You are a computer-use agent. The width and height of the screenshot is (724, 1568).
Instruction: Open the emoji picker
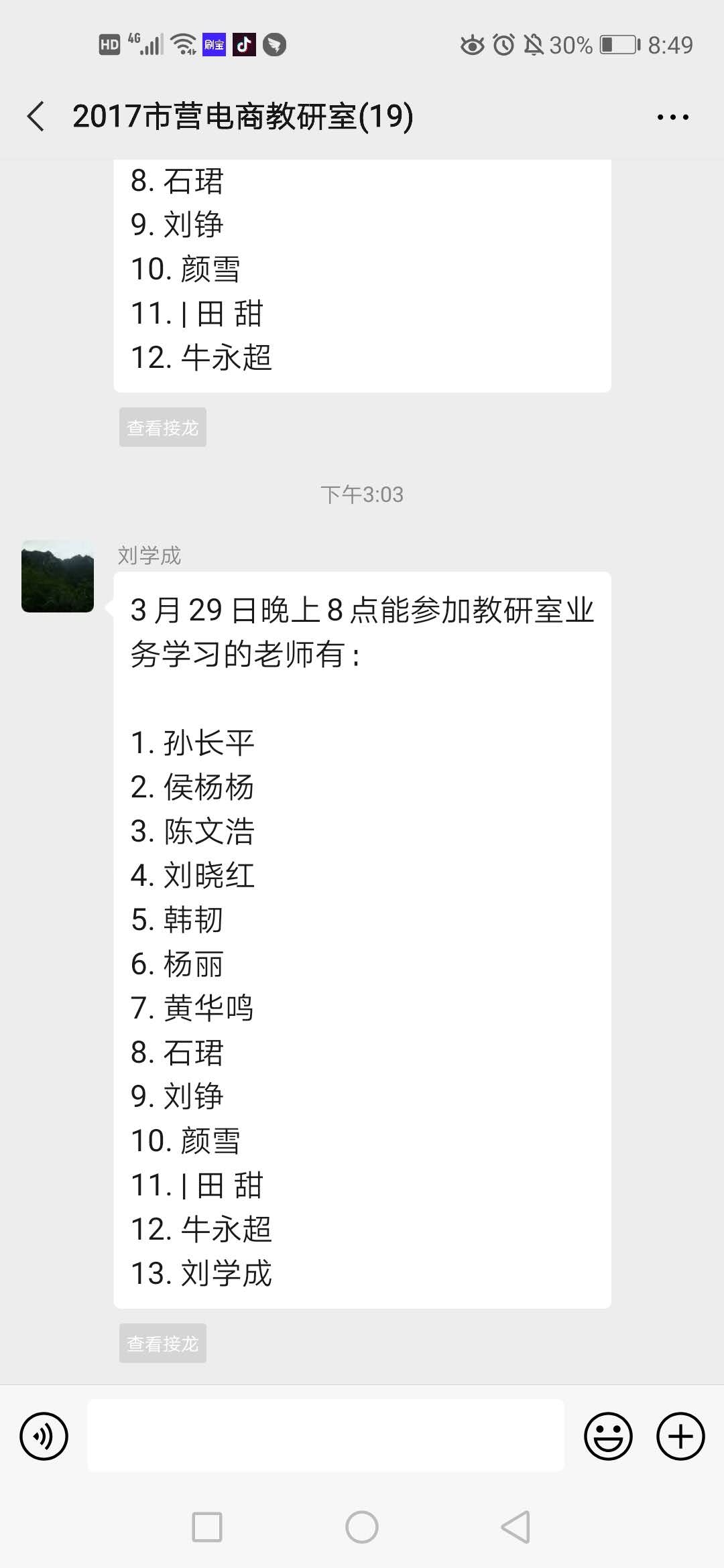(608, 1436)
